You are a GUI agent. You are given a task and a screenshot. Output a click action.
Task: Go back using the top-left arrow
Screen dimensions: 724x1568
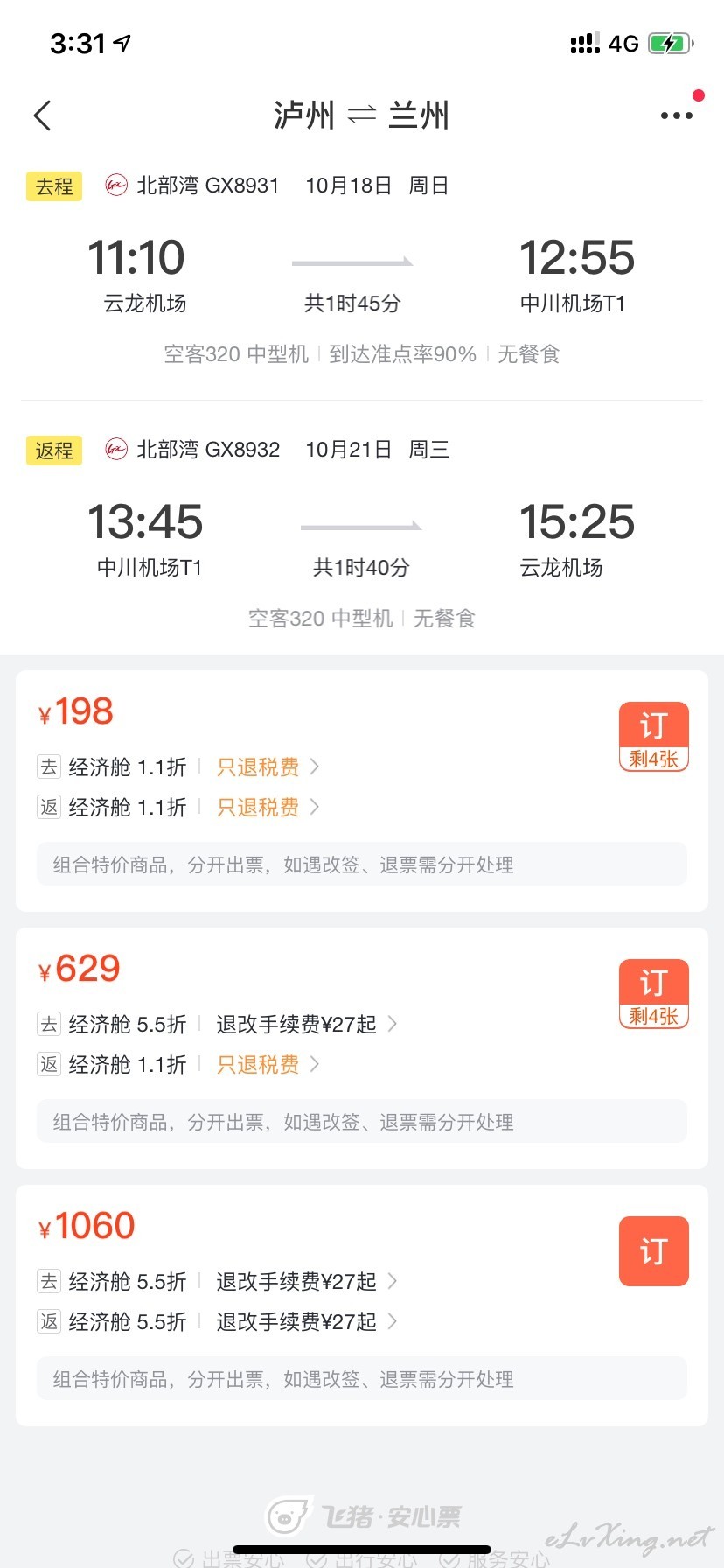click(42, 115)
